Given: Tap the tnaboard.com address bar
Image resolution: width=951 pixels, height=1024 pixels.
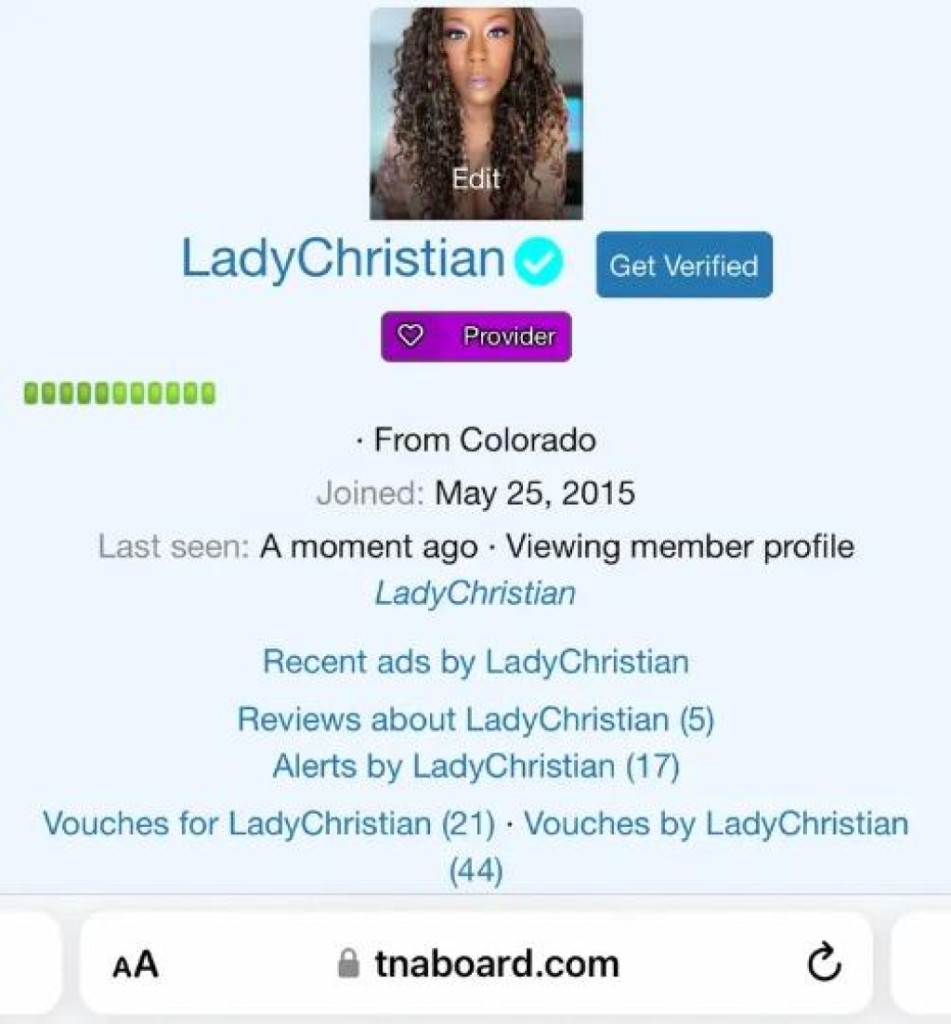Looking at the screenshot, I should (478, 965).
